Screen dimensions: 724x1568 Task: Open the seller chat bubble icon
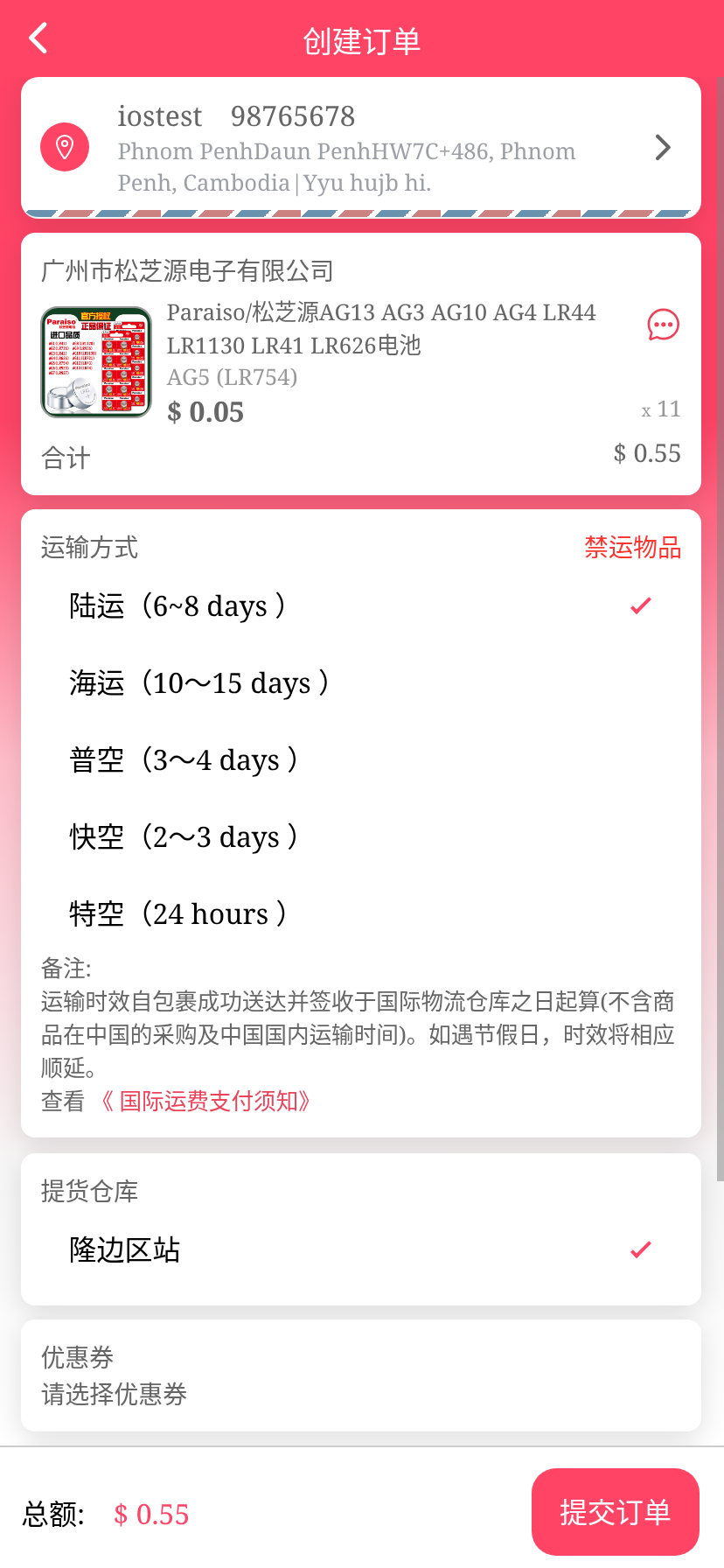(663, 325)
